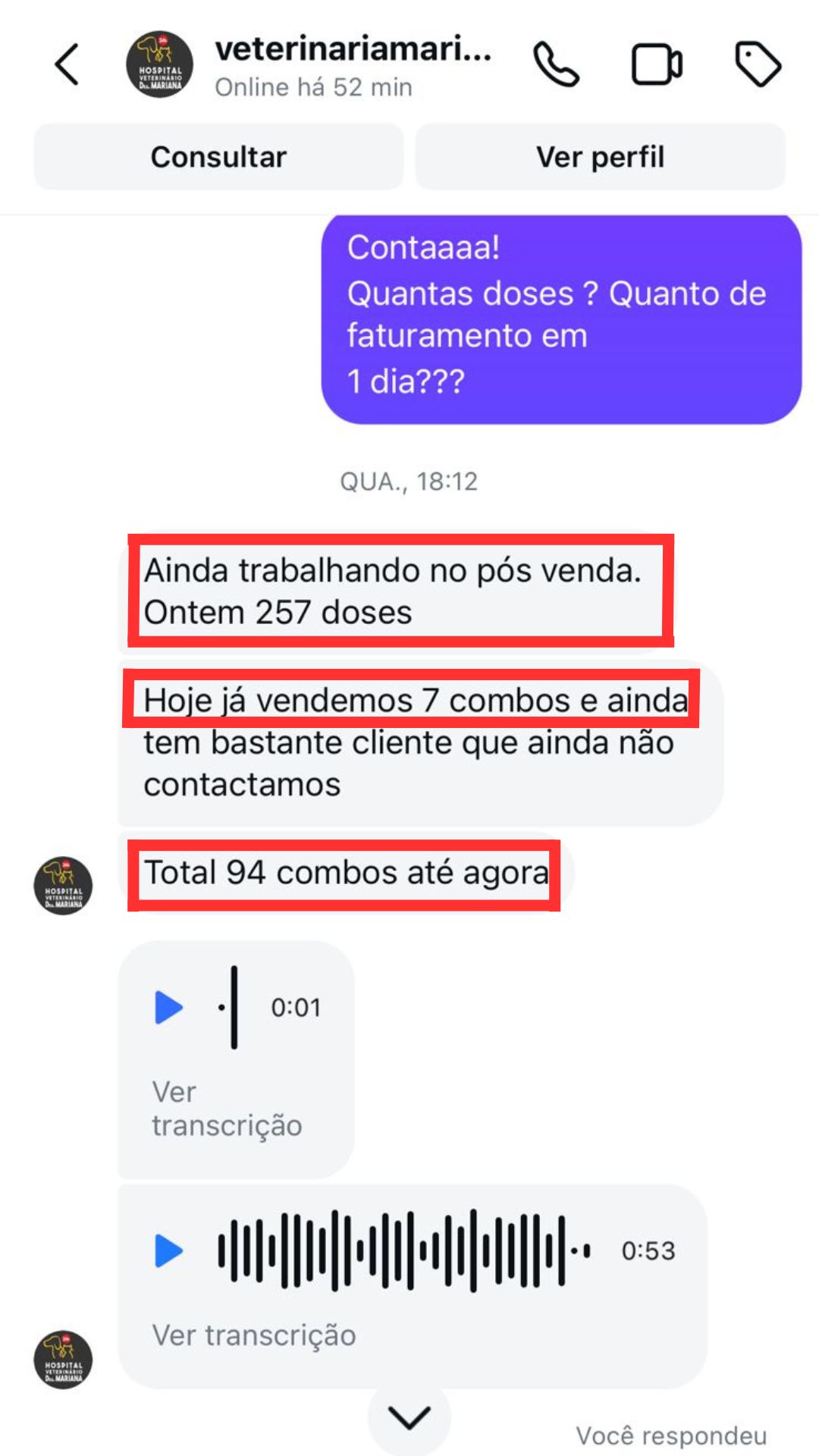Open the label tag icon
This screenshot has height=1456, width=819.
point(758,64)
